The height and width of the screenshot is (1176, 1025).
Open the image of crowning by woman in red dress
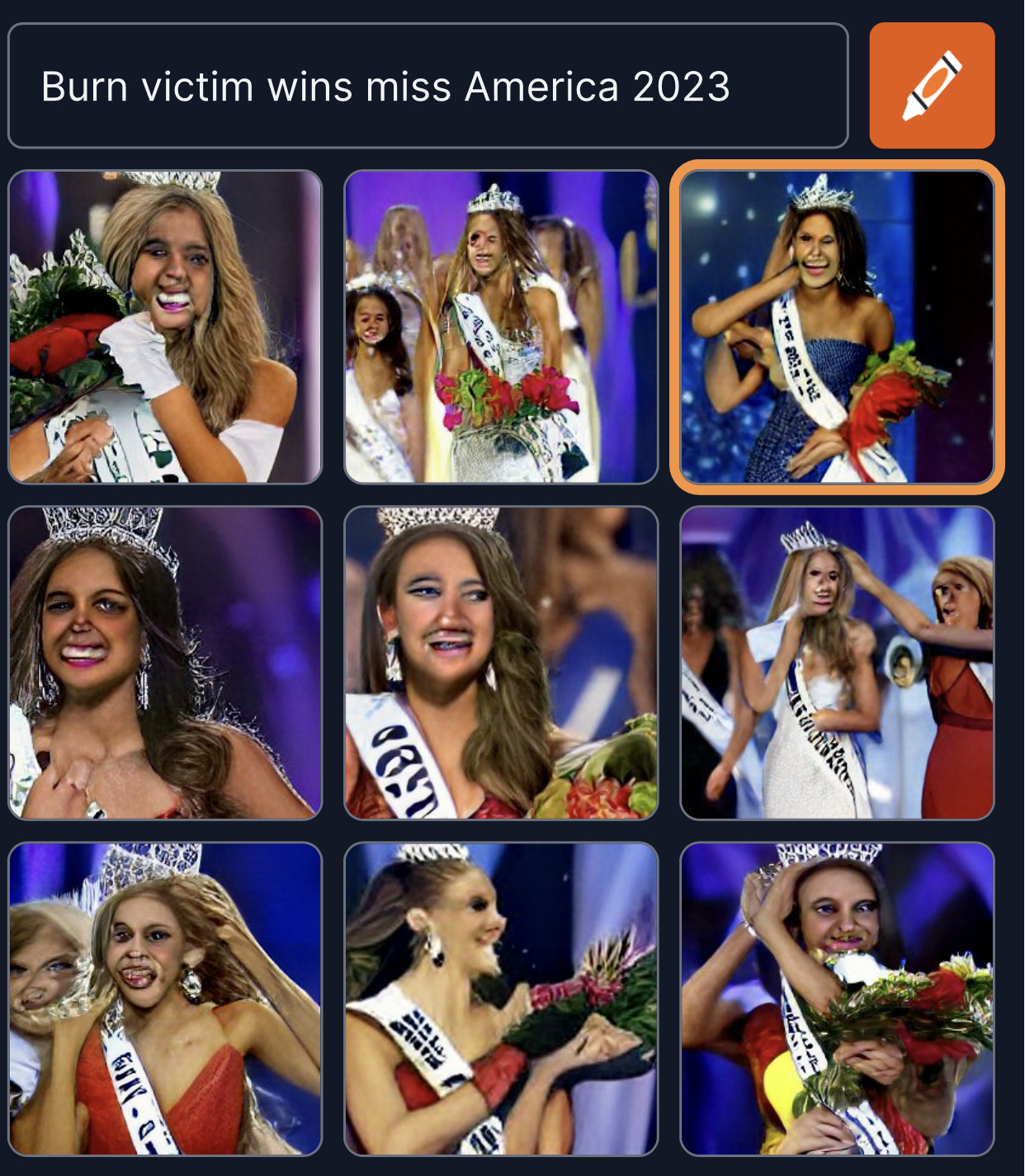(837, 663)
